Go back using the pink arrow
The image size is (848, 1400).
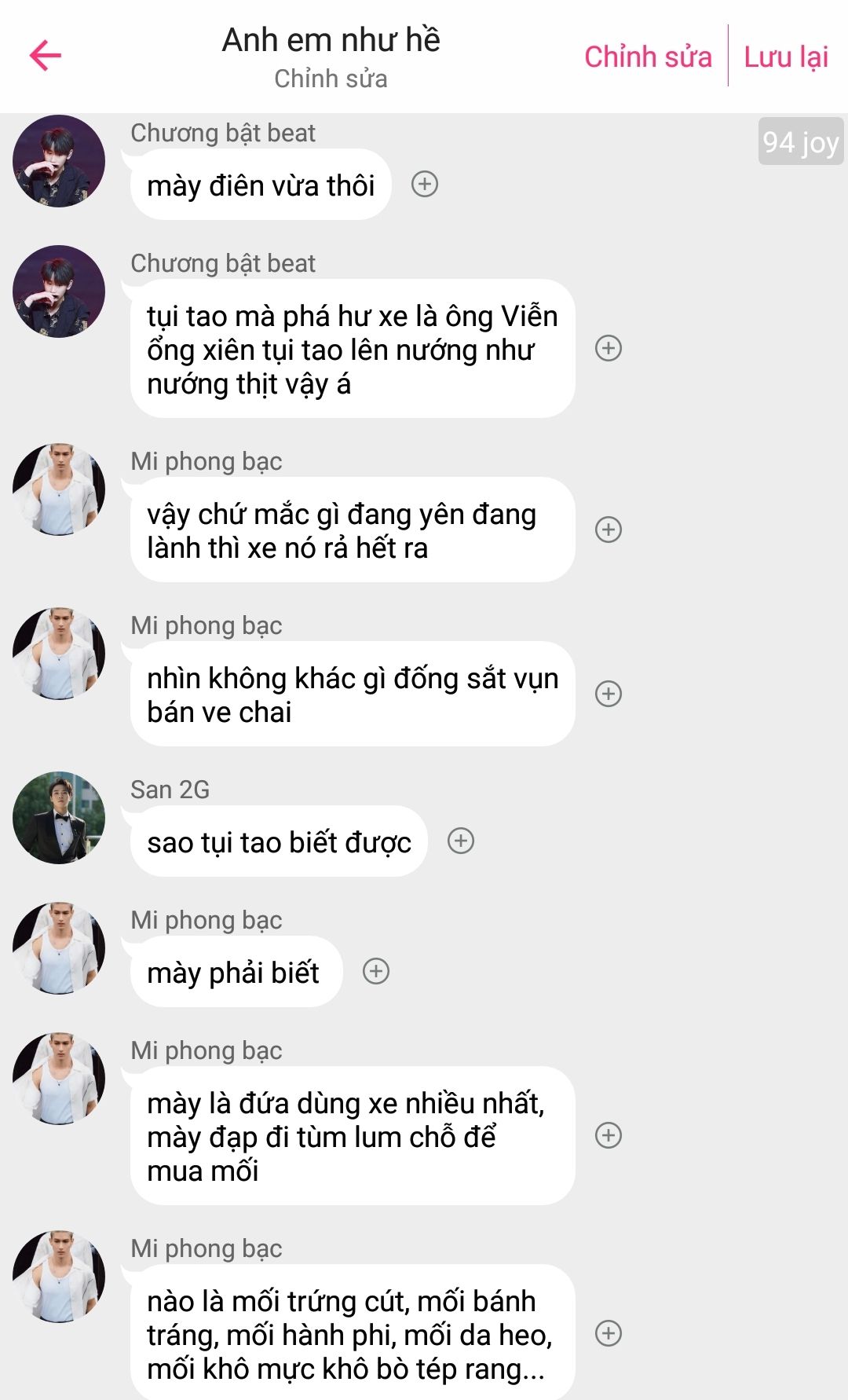tap(46, 56)
